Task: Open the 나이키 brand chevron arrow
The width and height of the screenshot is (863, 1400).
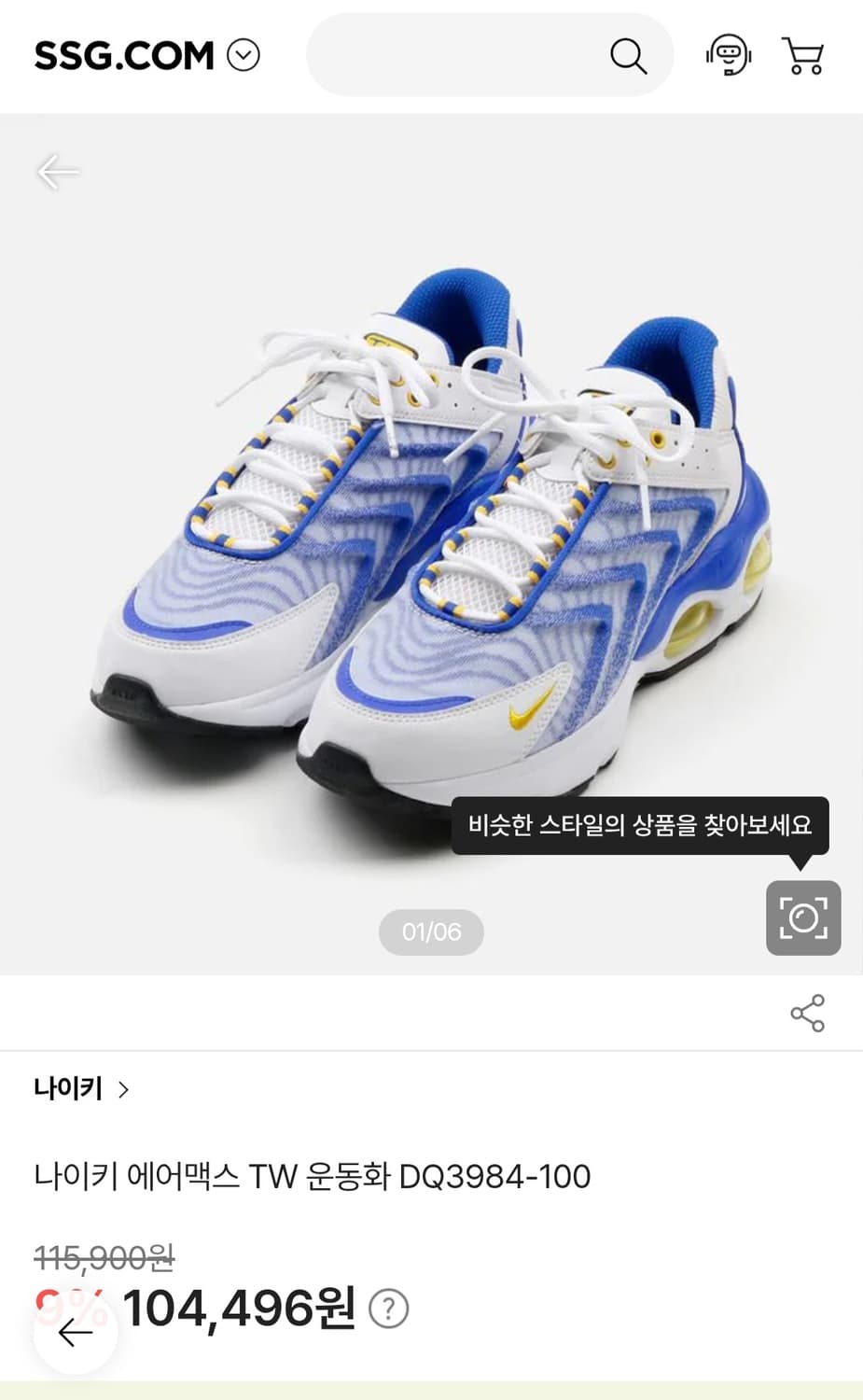Action: [x=122, y=1088]
